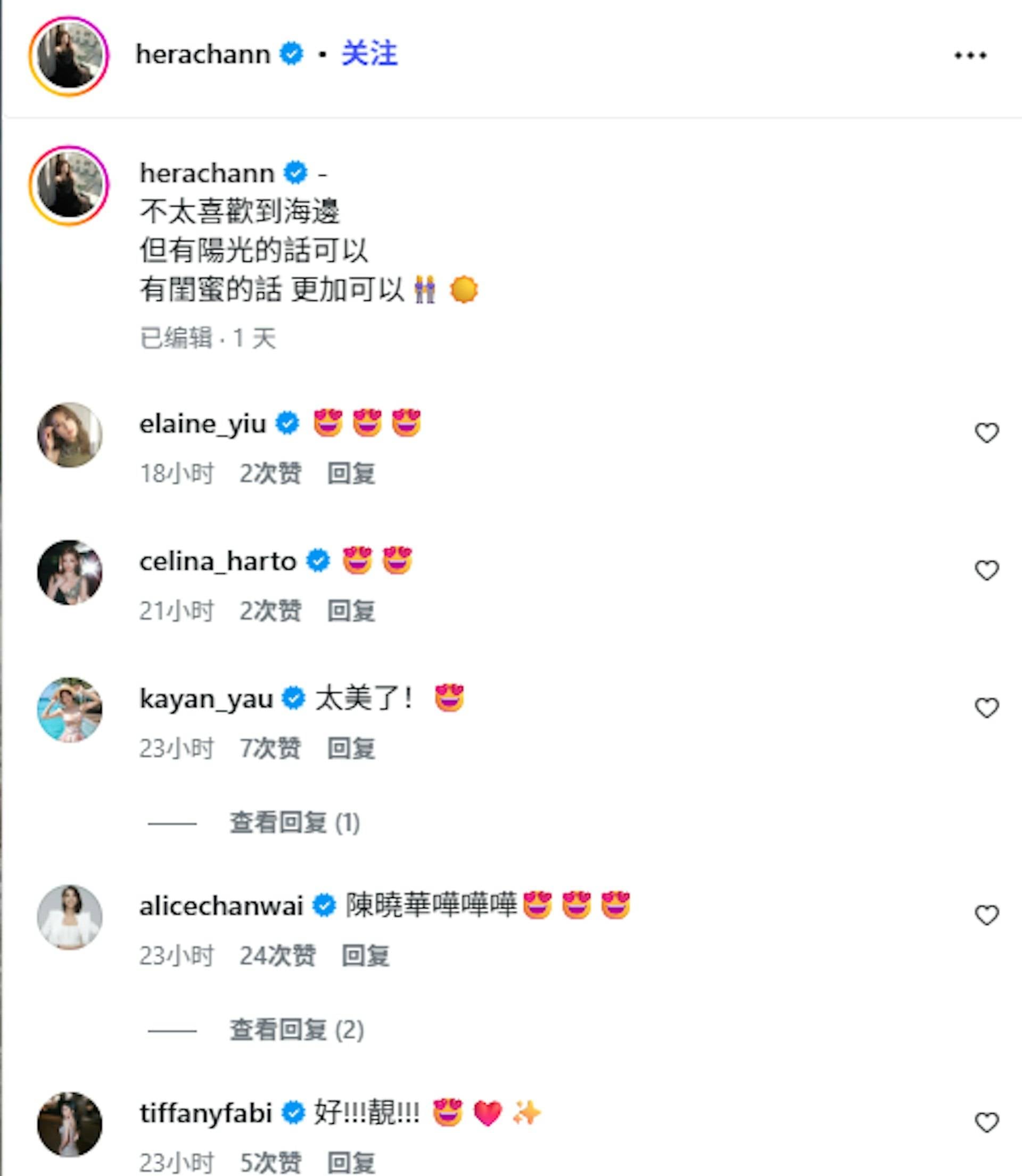Open alicechanwai's profile avatar
Screen dimensions: 1022x1176
(70, 917)
